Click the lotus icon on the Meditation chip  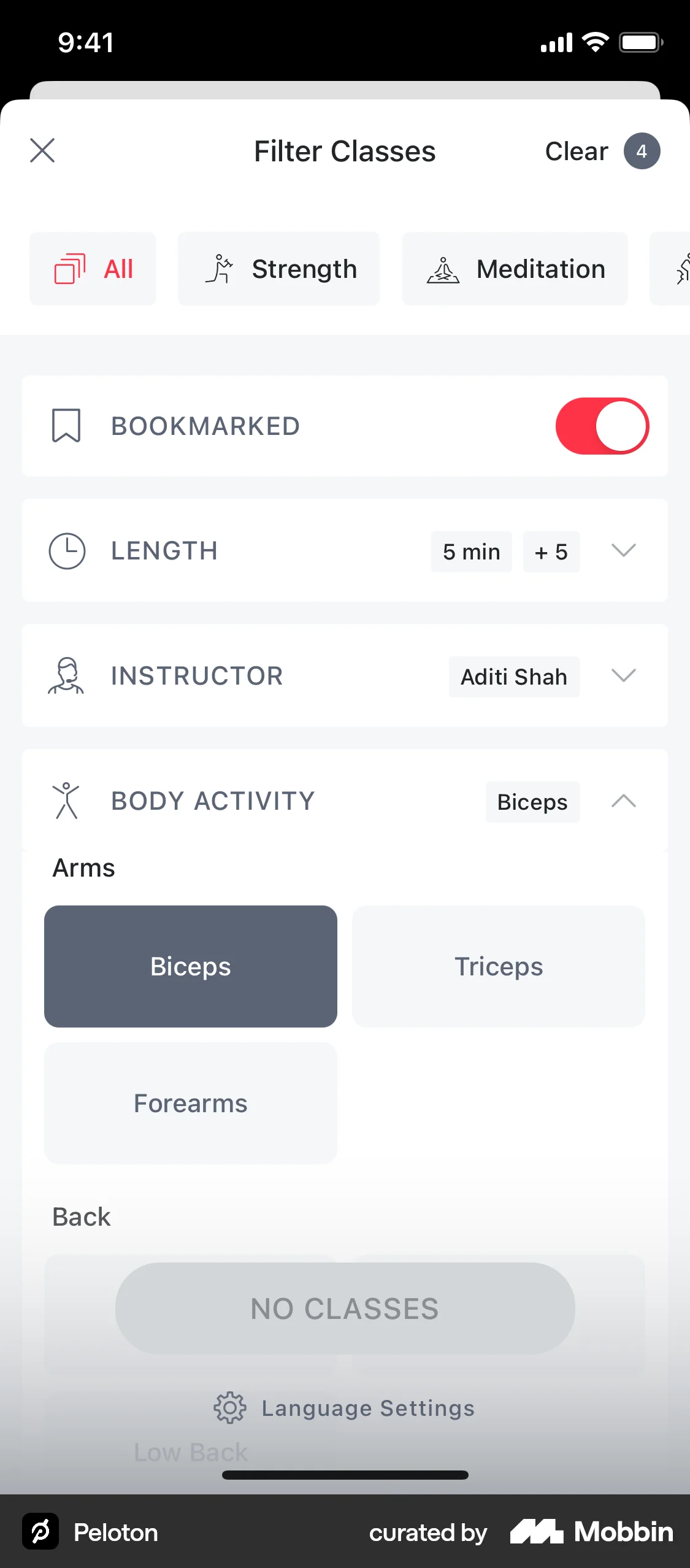(x=443, y=268)
